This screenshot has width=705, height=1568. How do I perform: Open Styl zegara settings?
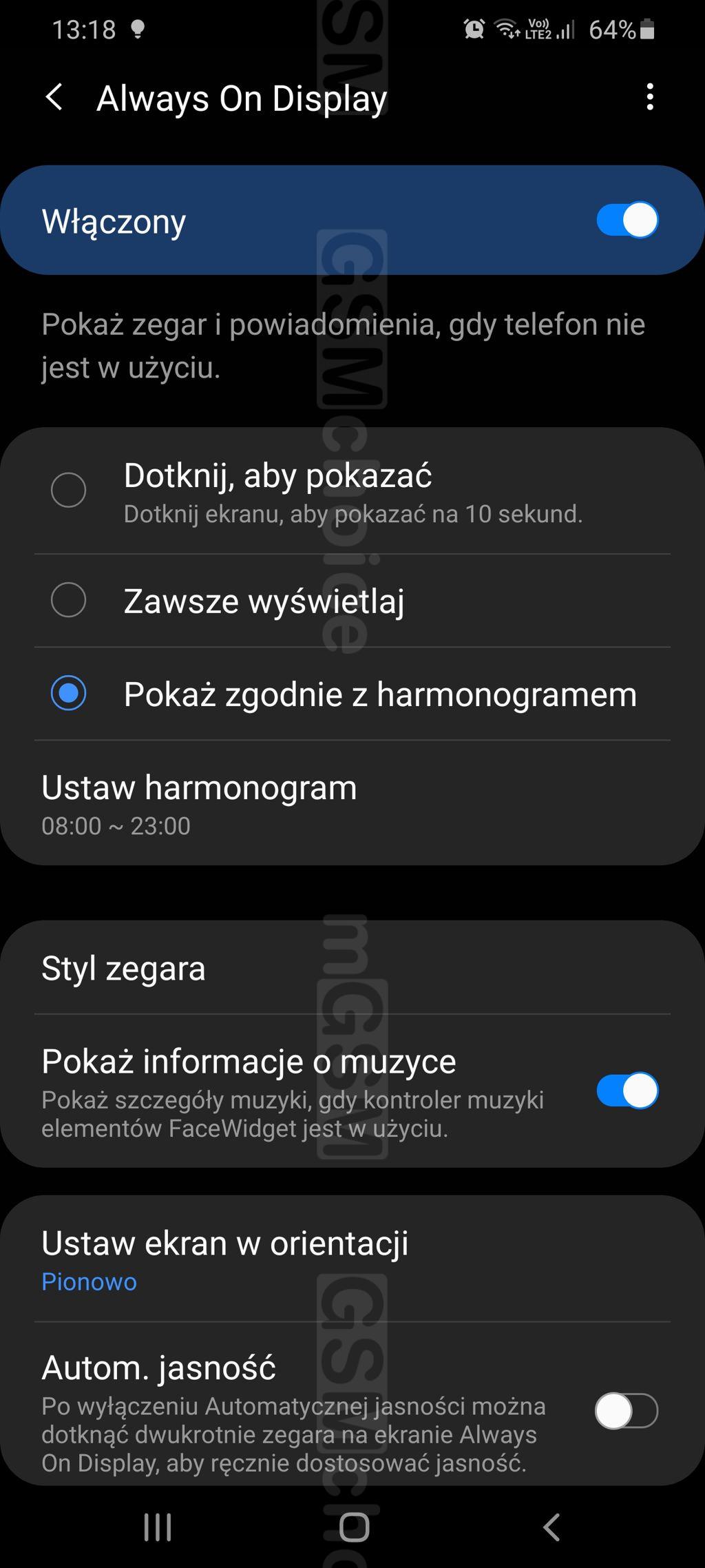(352, 968)
